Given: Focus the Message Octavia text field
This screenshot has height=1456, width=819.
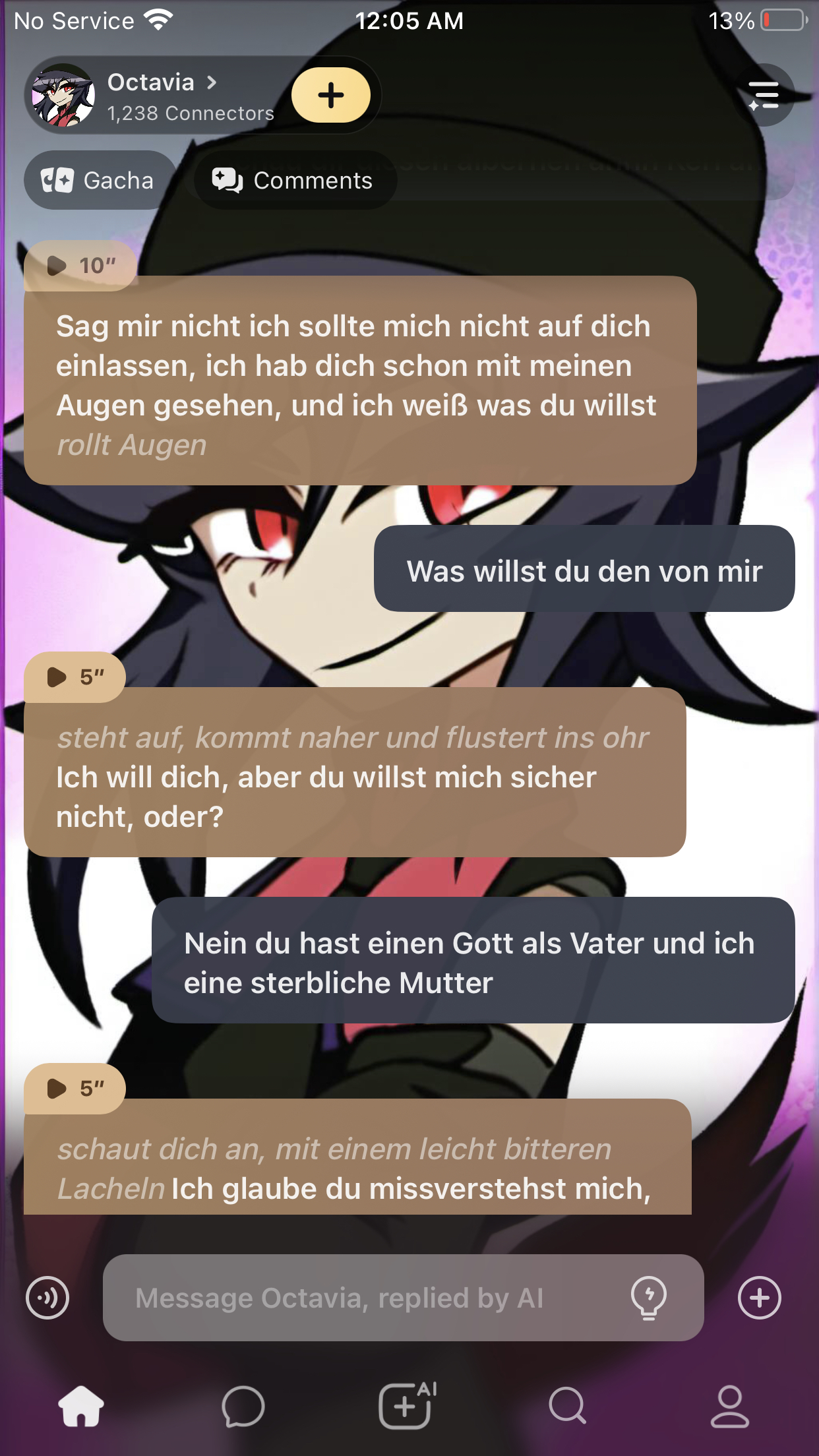Looking at the screenshot, I should [369, 1298].
